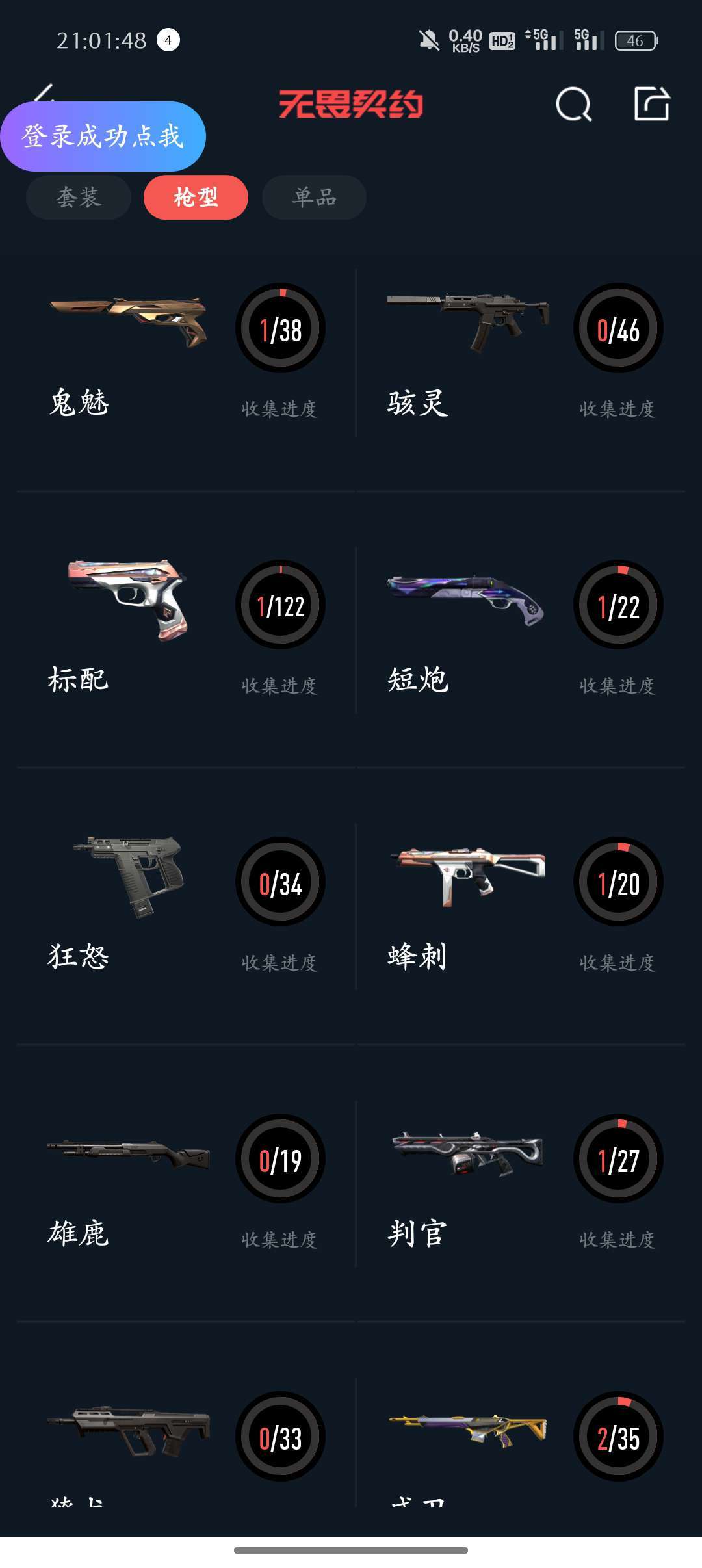View the 短炮 skin collection
This screenshot has width=702, height=1568.
(520, 631)
